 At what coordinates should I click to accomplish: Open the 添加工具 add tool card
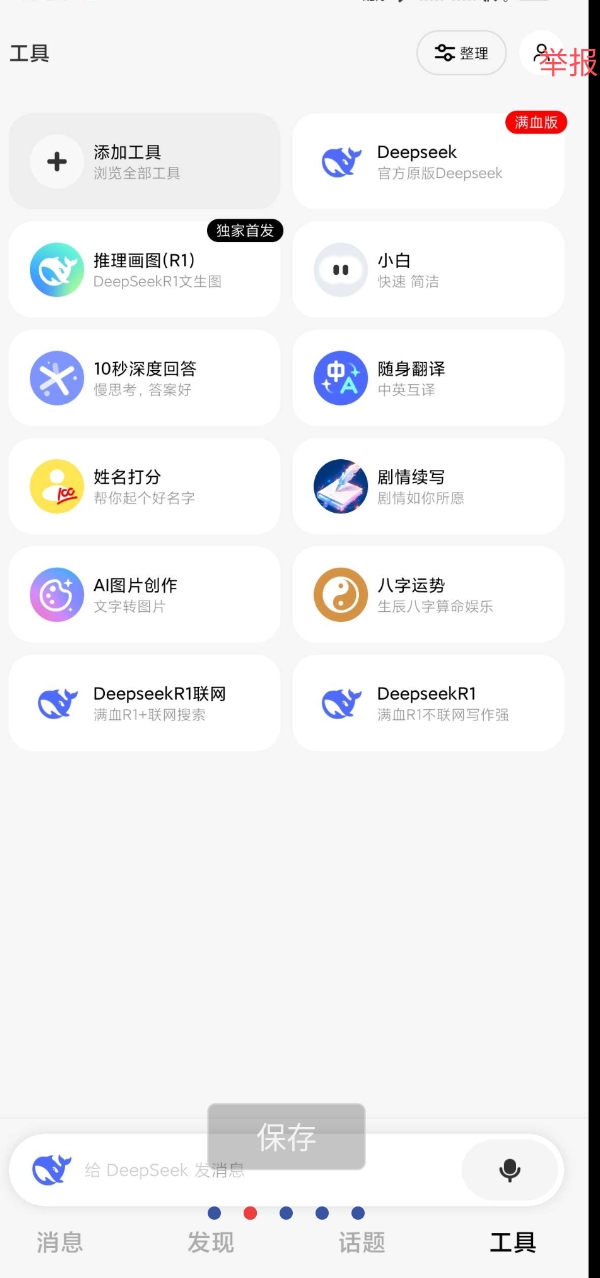(x=145, y=162)
